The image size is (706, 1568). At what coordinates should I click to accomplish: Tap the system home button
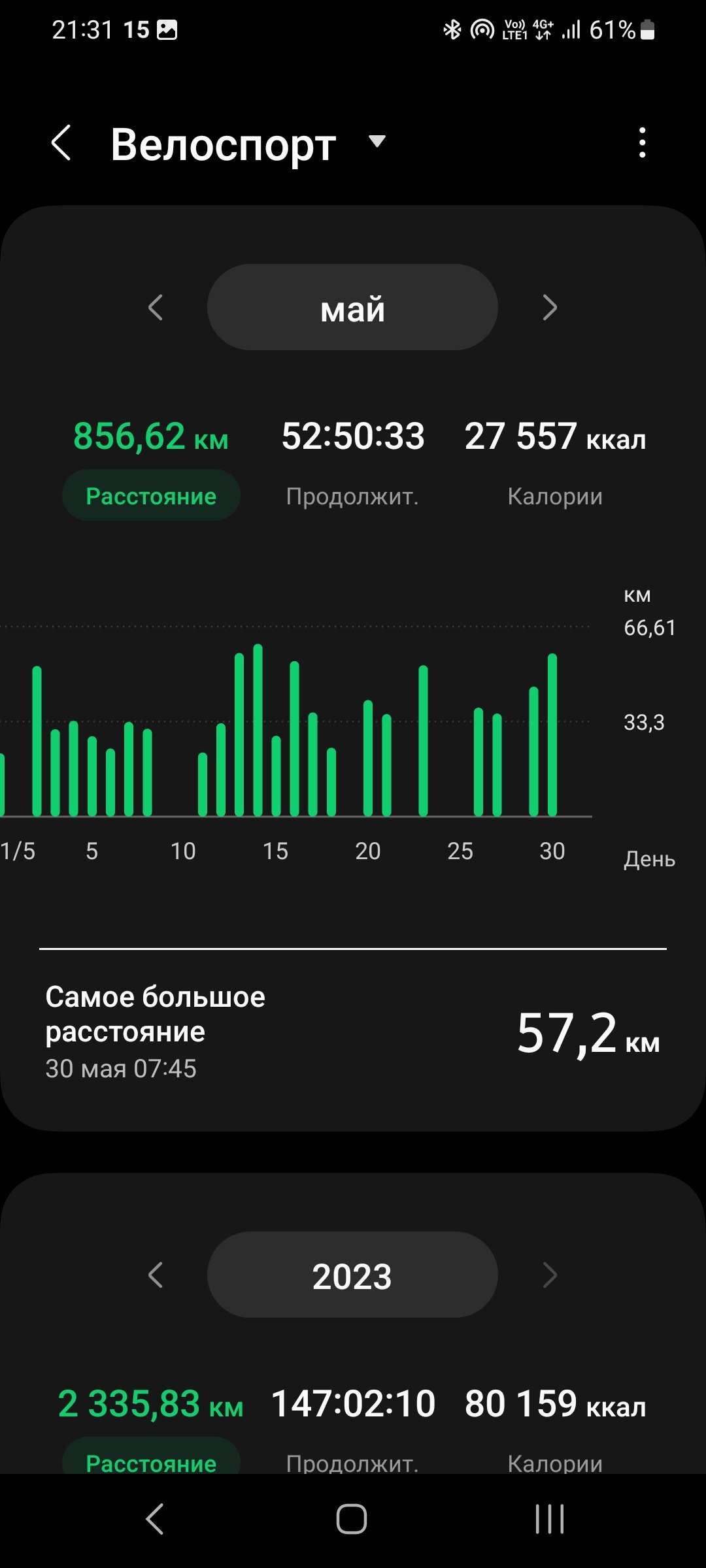(352, 1519)
